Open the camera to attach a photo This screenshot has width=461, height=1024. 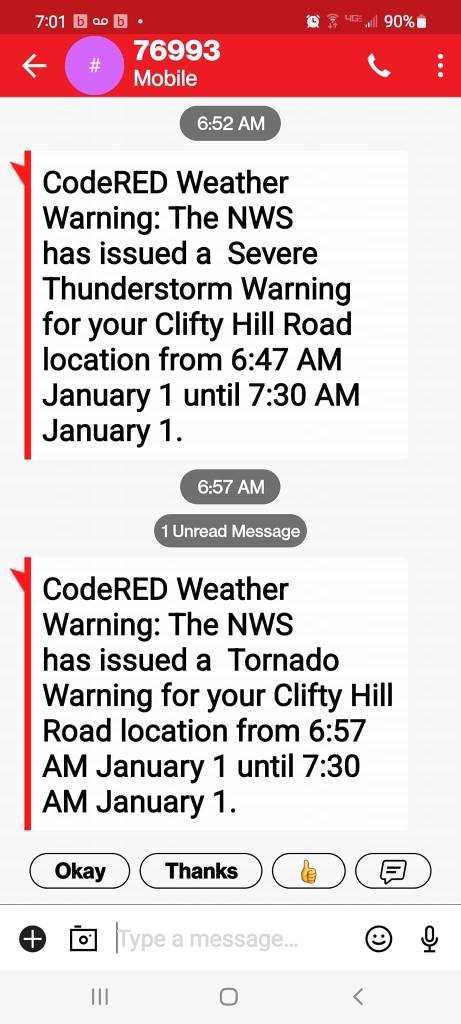[x=83, y=939]
